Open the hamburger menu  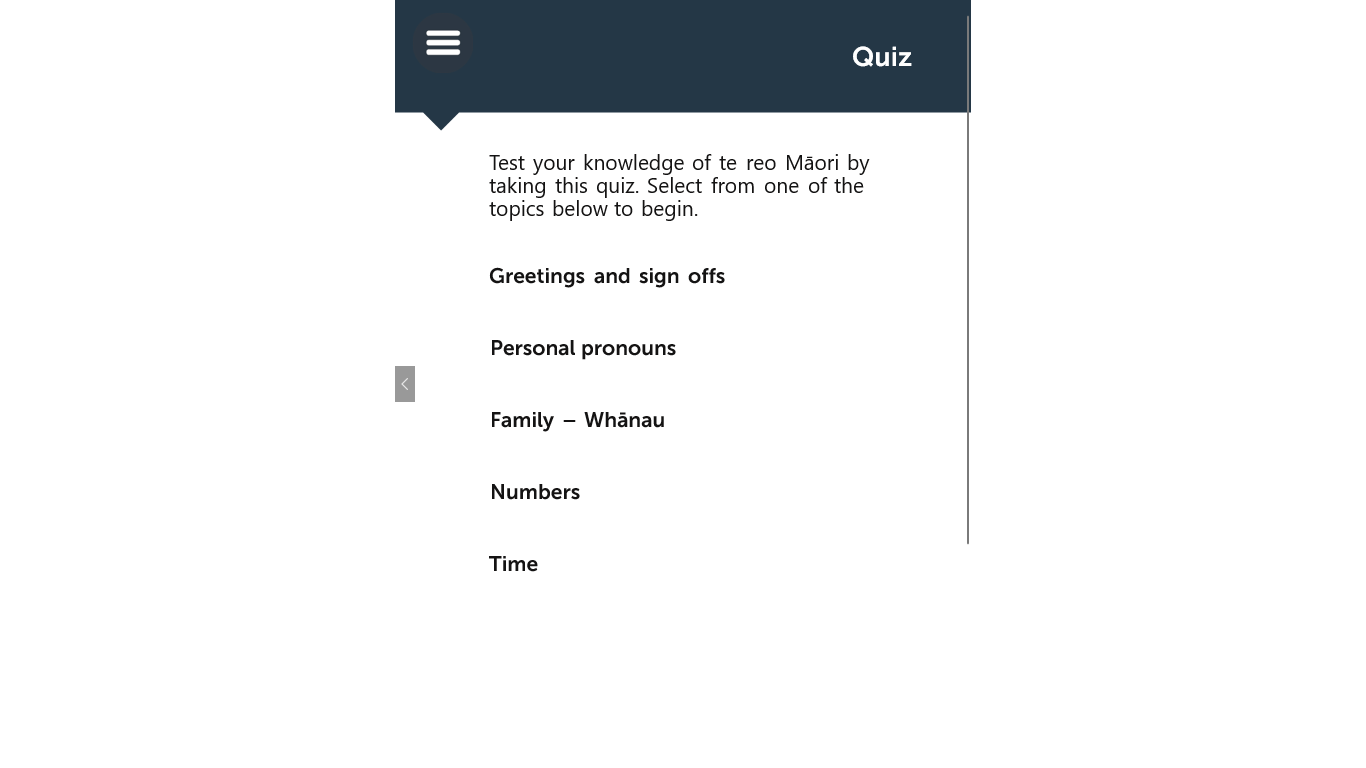click(x=443, y=43)
